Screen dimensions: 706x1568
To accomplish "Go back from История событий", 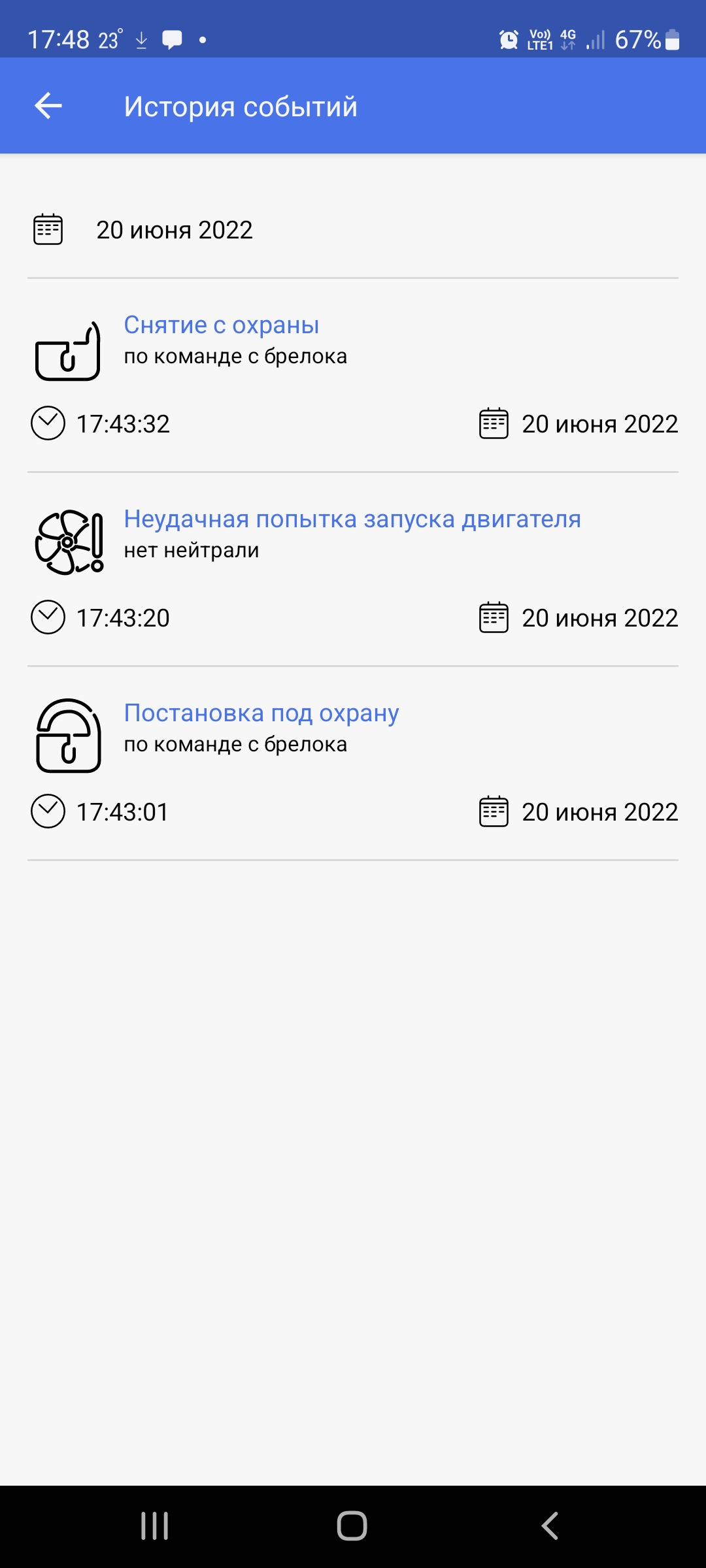I will tap(48, 106).
